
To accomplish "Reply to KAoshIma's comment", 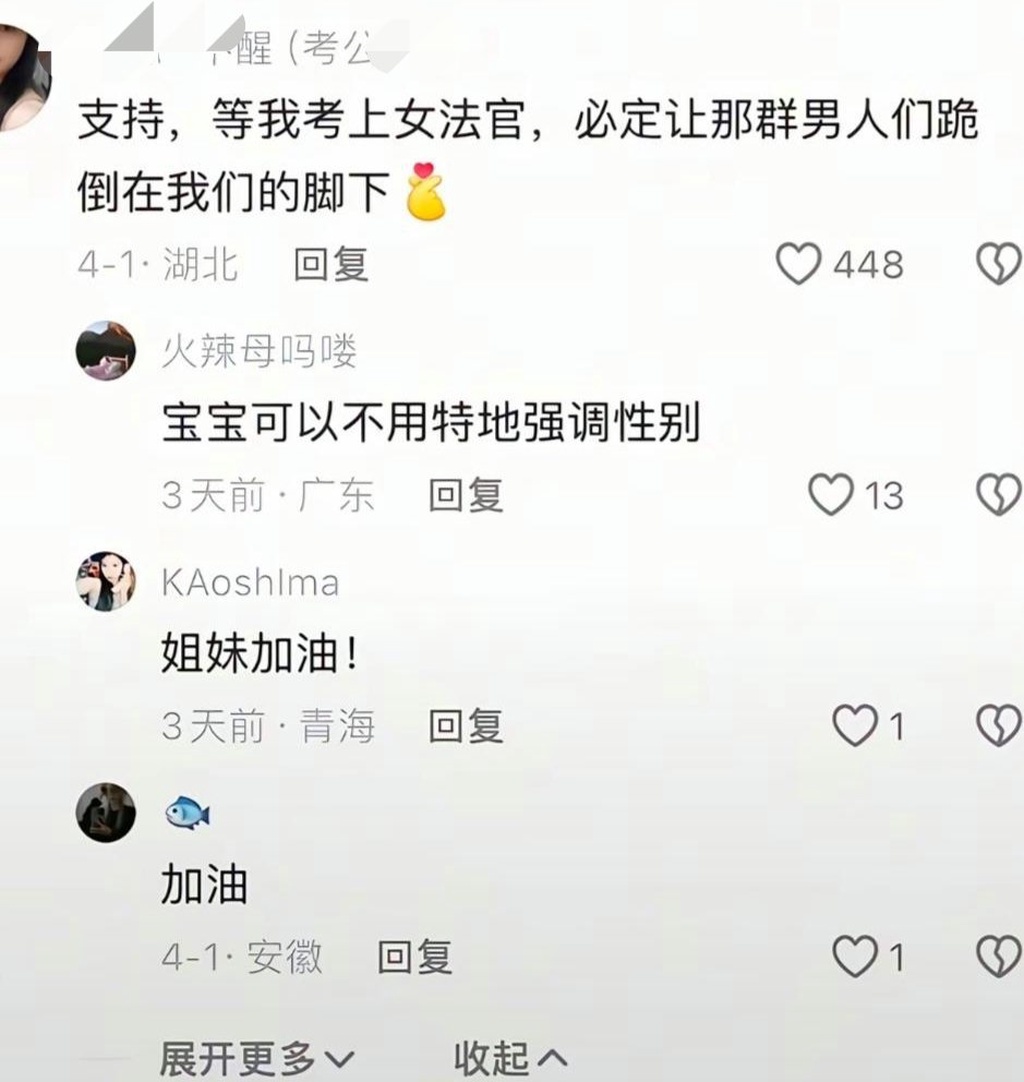I will tap(465, 726).
